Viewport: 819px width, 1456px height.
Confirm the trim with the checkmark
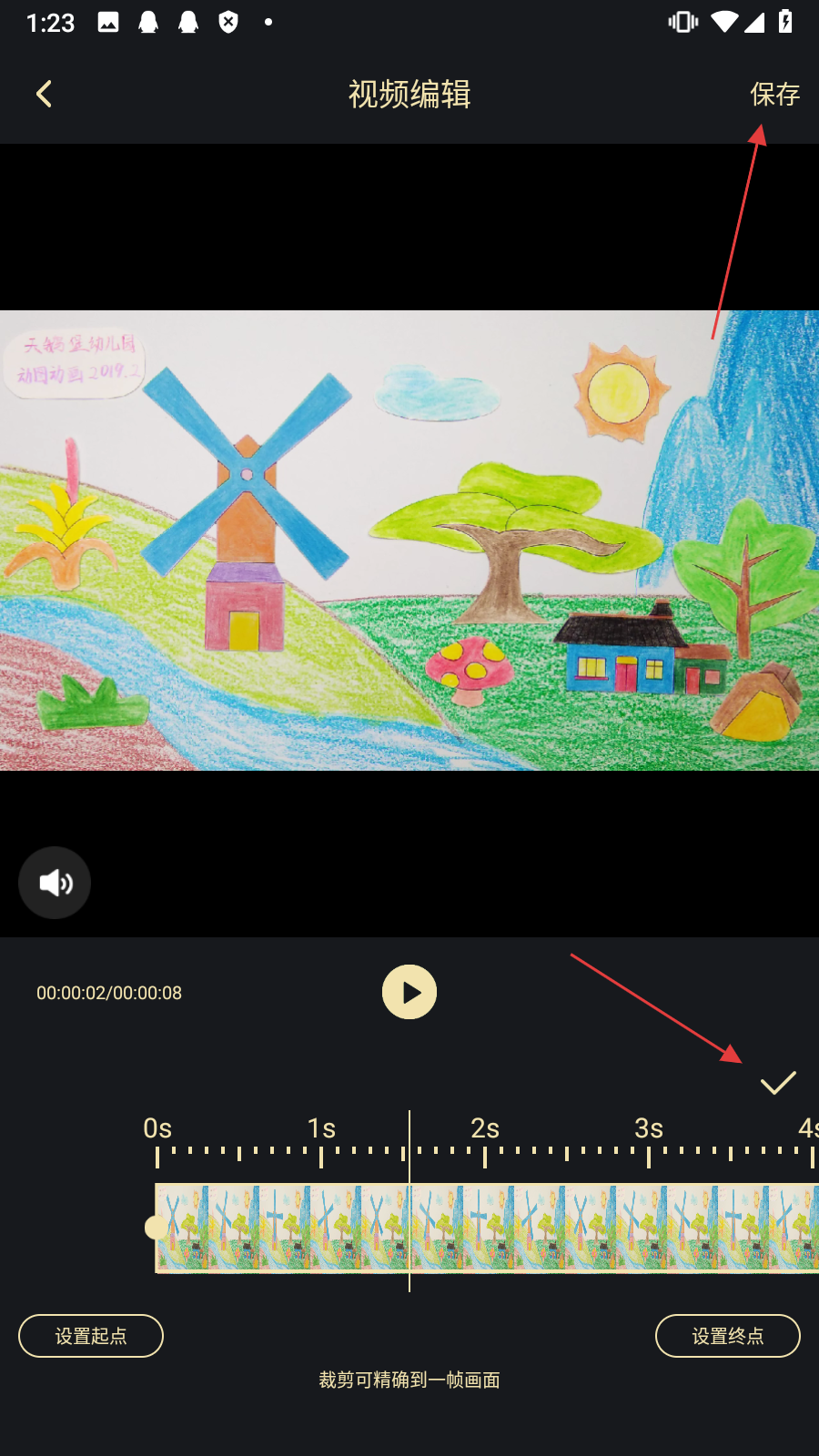[778, 1083]
